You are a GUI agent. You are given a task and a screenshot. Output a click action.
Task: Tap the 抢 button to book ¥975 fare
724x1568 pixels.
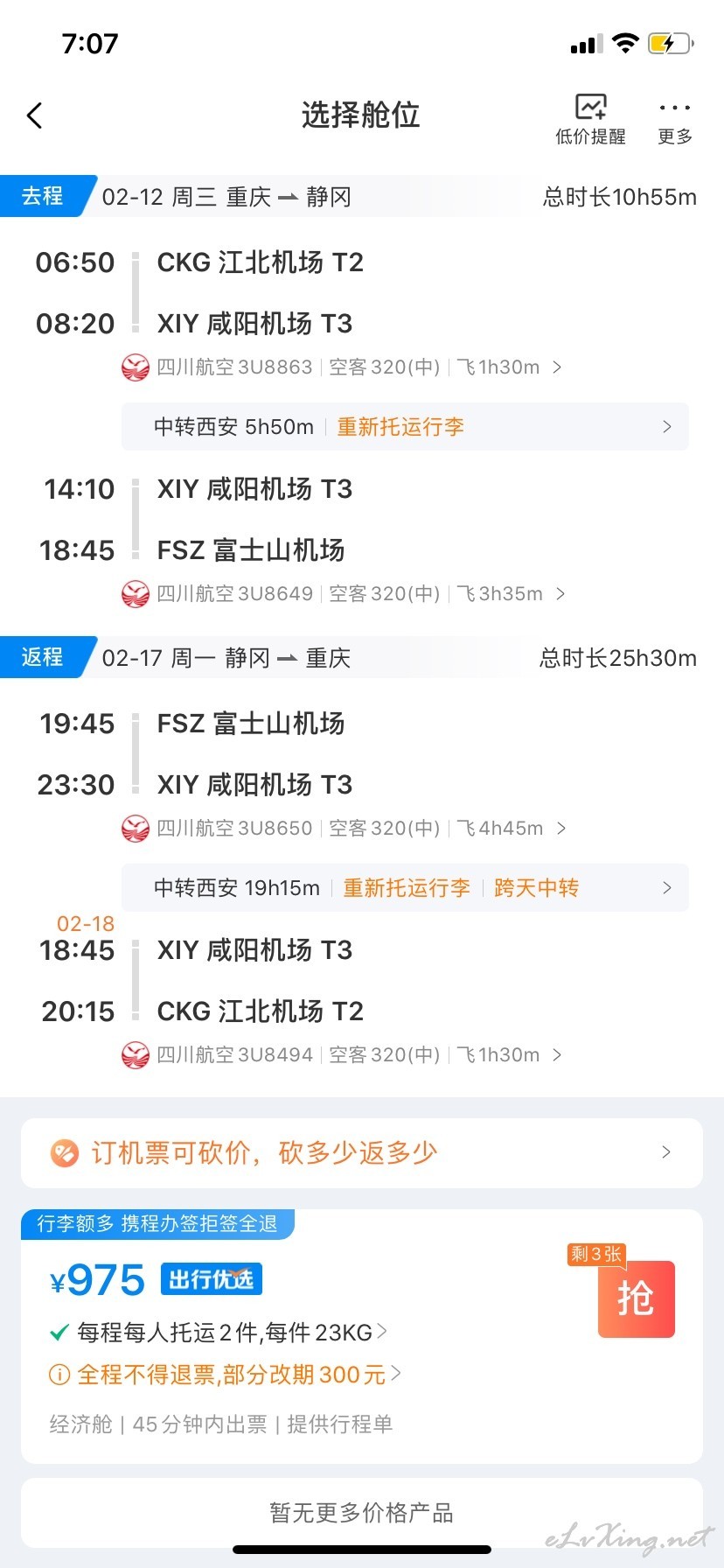click(637, 1299)
